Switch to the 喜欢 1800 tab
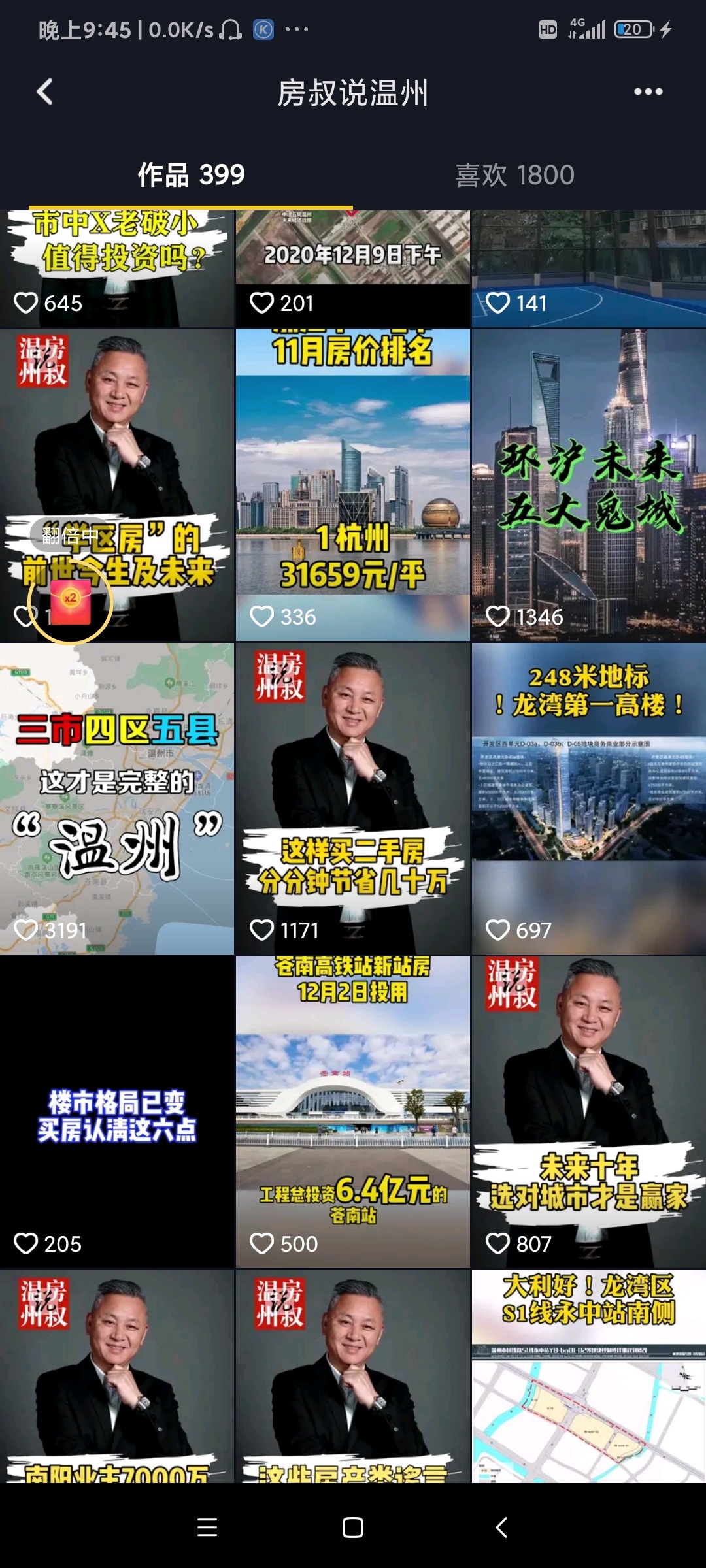706x1568 pixels. point(514,175)
